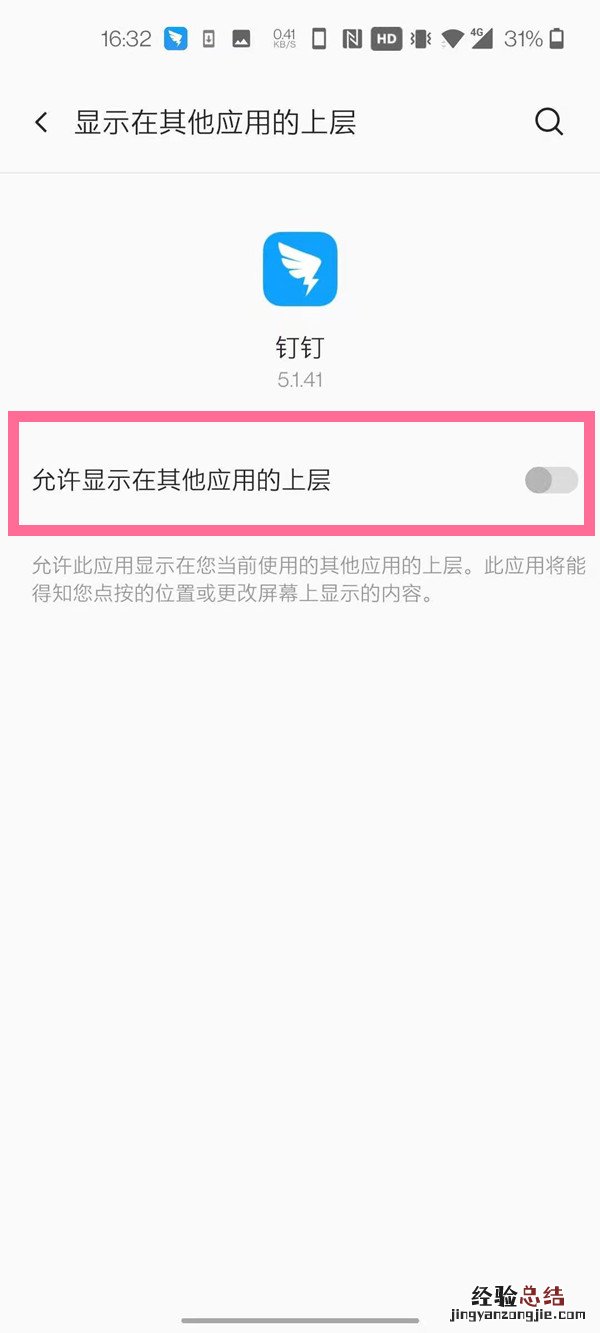Image resolution: width=600 pixels, height=1333 pixels.
Task: Go back from the display-over-apps screen
Action: [41, 123]
